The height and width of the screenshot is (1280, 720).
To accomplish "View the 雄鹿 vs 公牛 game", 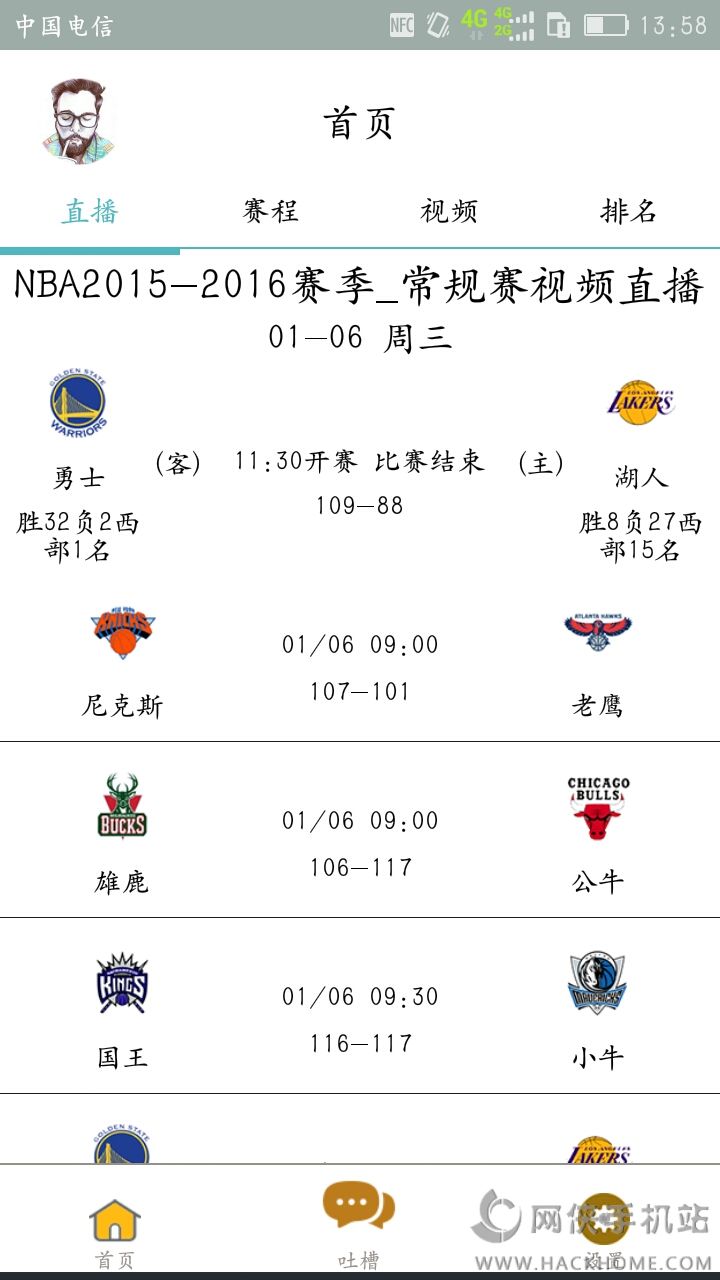I will click(x=360, y=842).
